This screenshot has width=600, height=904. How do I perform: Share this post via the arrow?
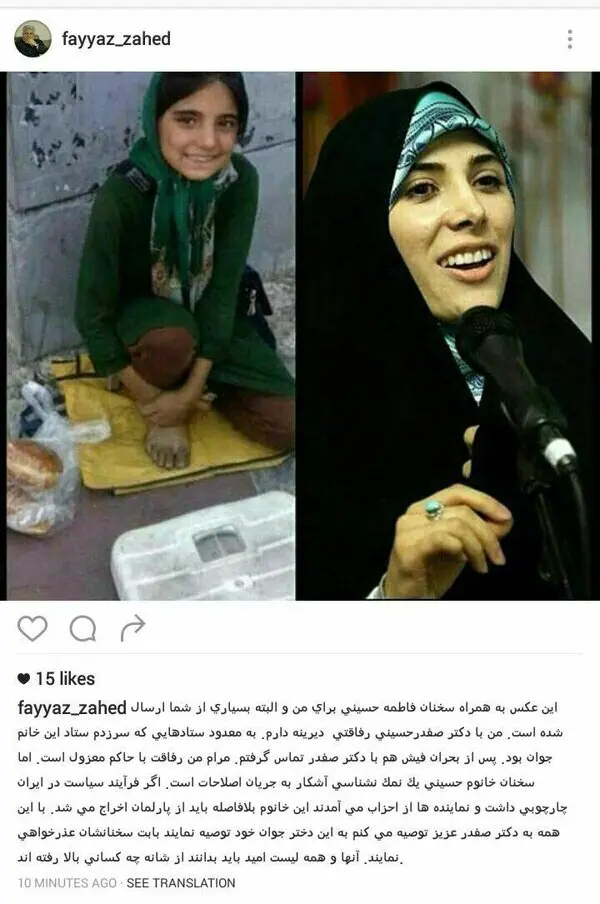[x=132, y=628]
